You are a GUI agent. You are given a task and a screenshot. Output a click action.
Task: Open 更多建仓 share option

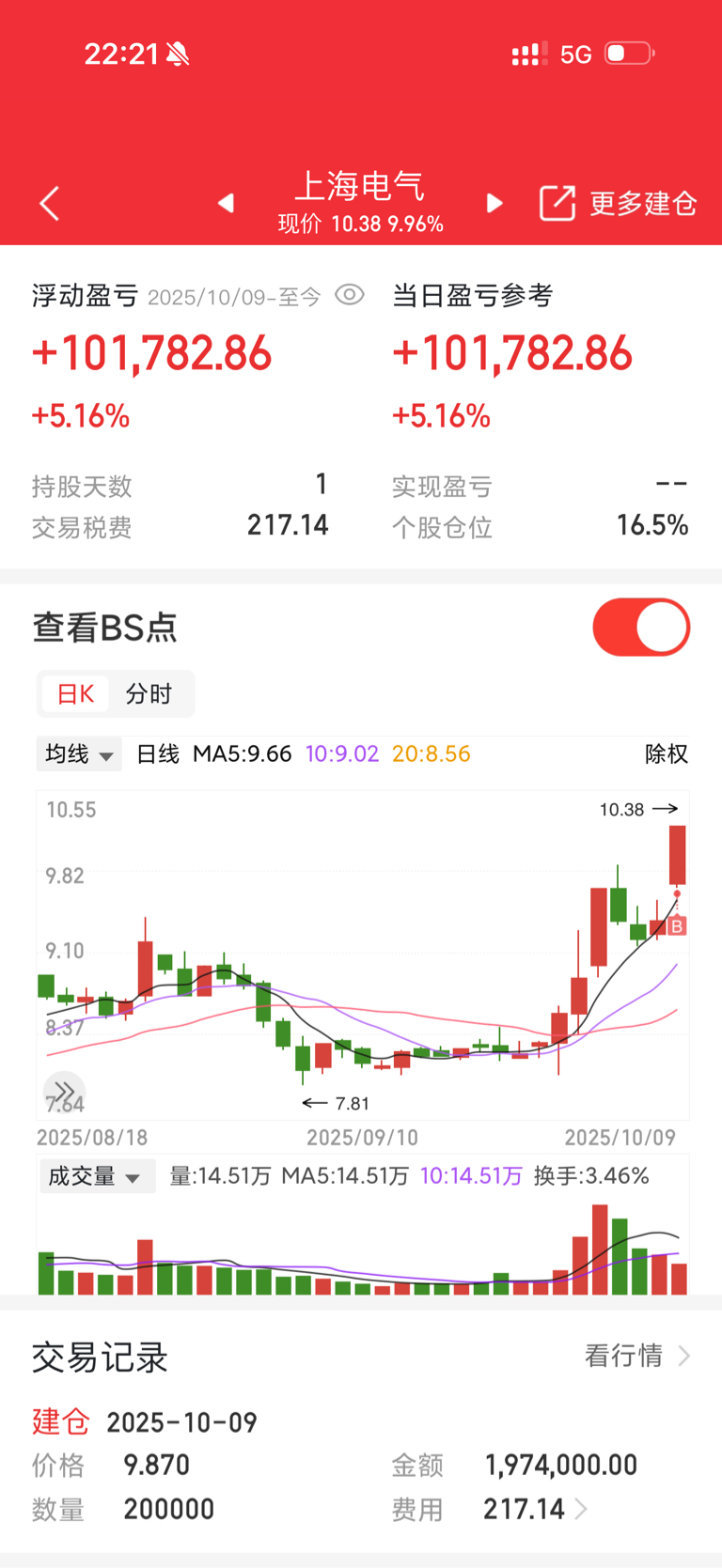[618, 203]
